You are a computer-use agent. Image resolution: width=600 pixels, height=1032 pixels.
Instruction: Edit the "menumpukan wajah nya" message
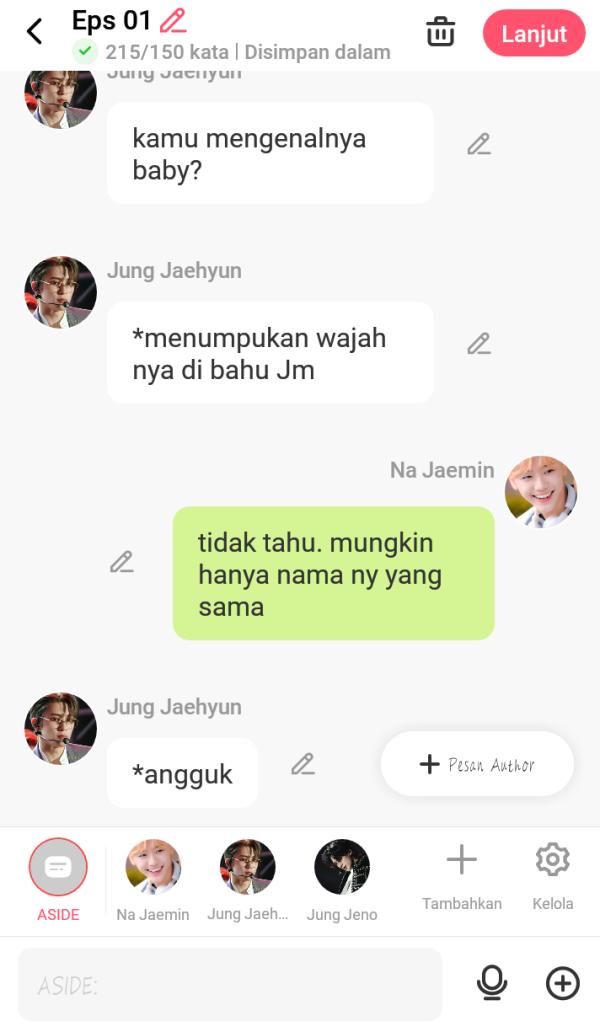coord(479,344)
